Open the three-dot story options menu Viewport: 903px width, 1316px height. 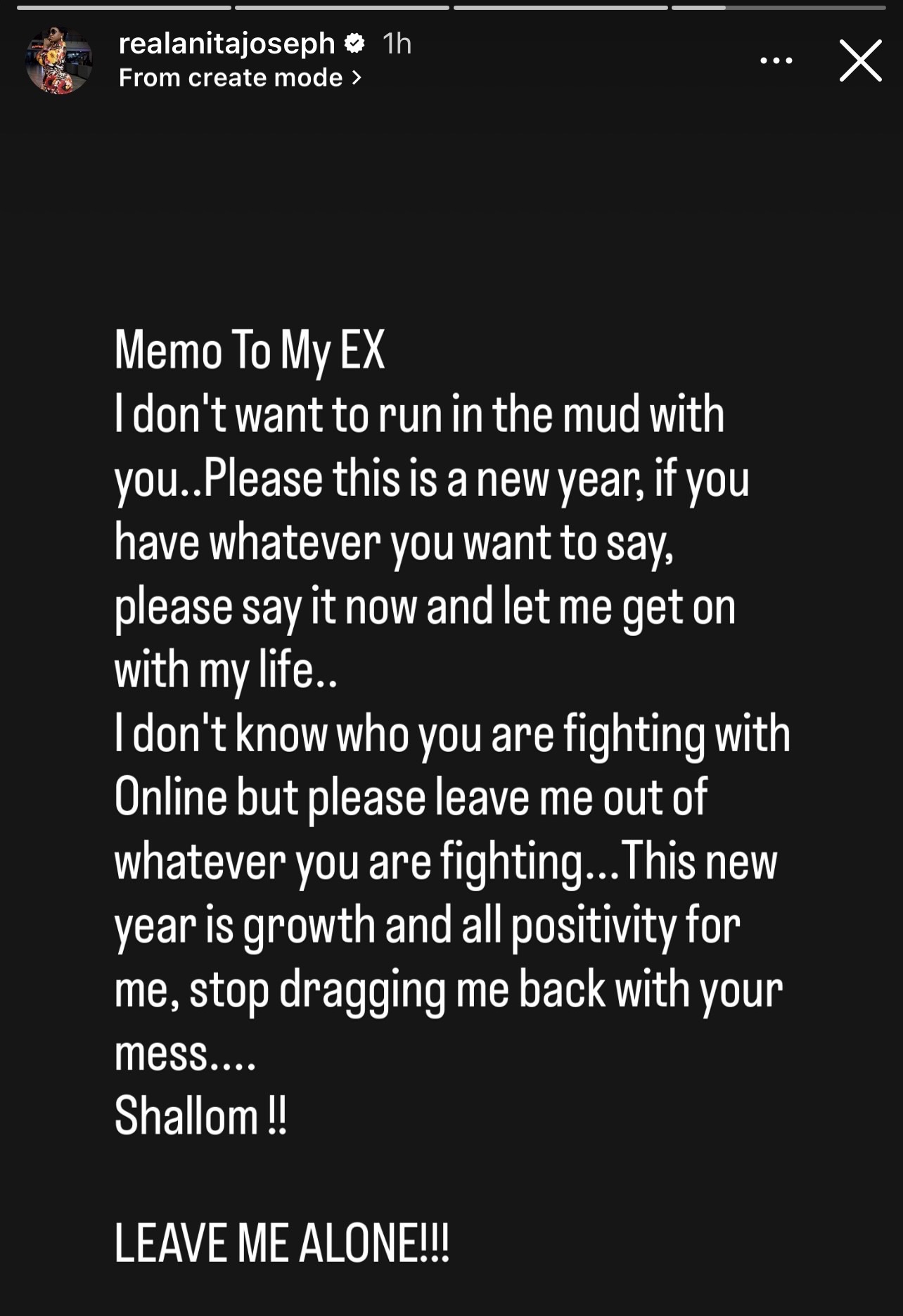click(776, 61)
